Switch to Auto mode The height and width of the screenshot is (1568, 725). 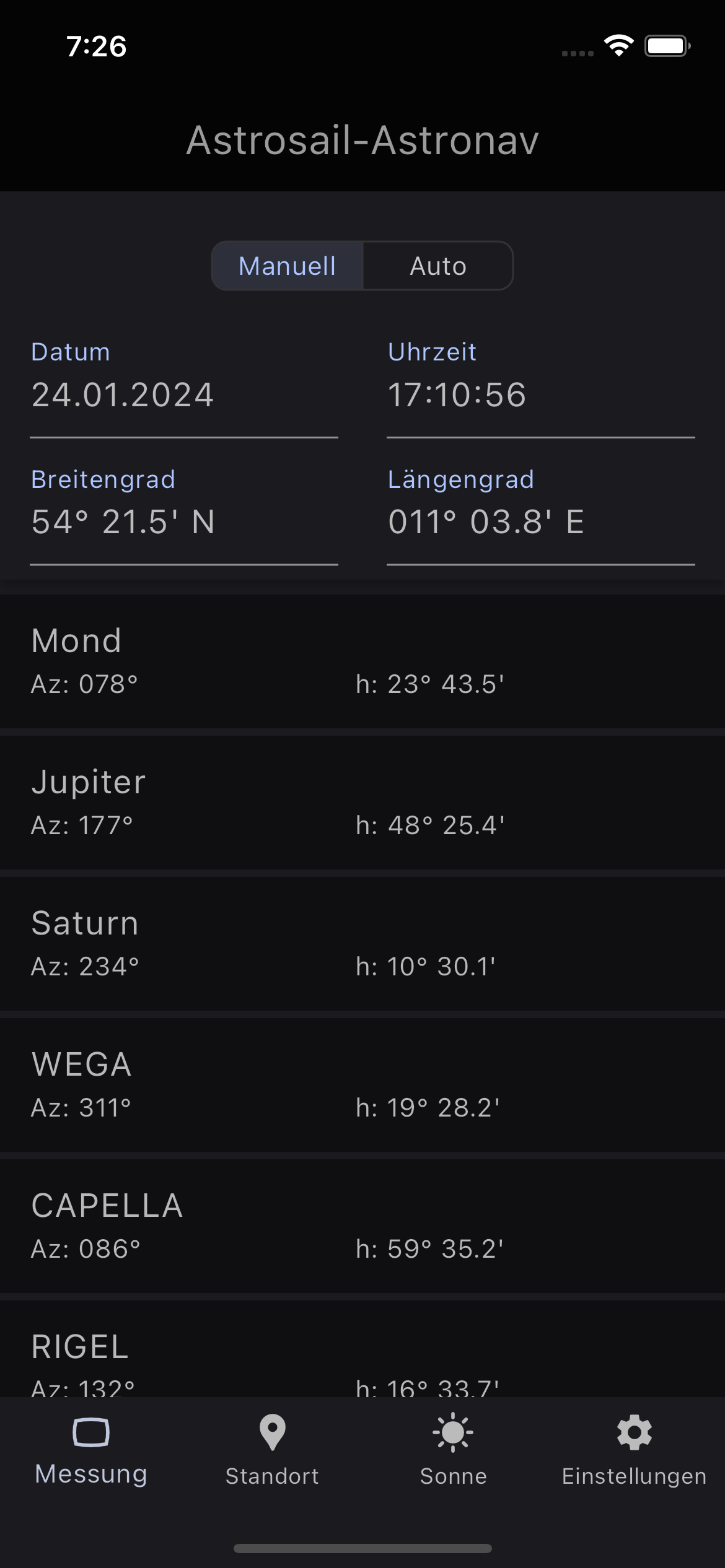click(x=438, y=266)
